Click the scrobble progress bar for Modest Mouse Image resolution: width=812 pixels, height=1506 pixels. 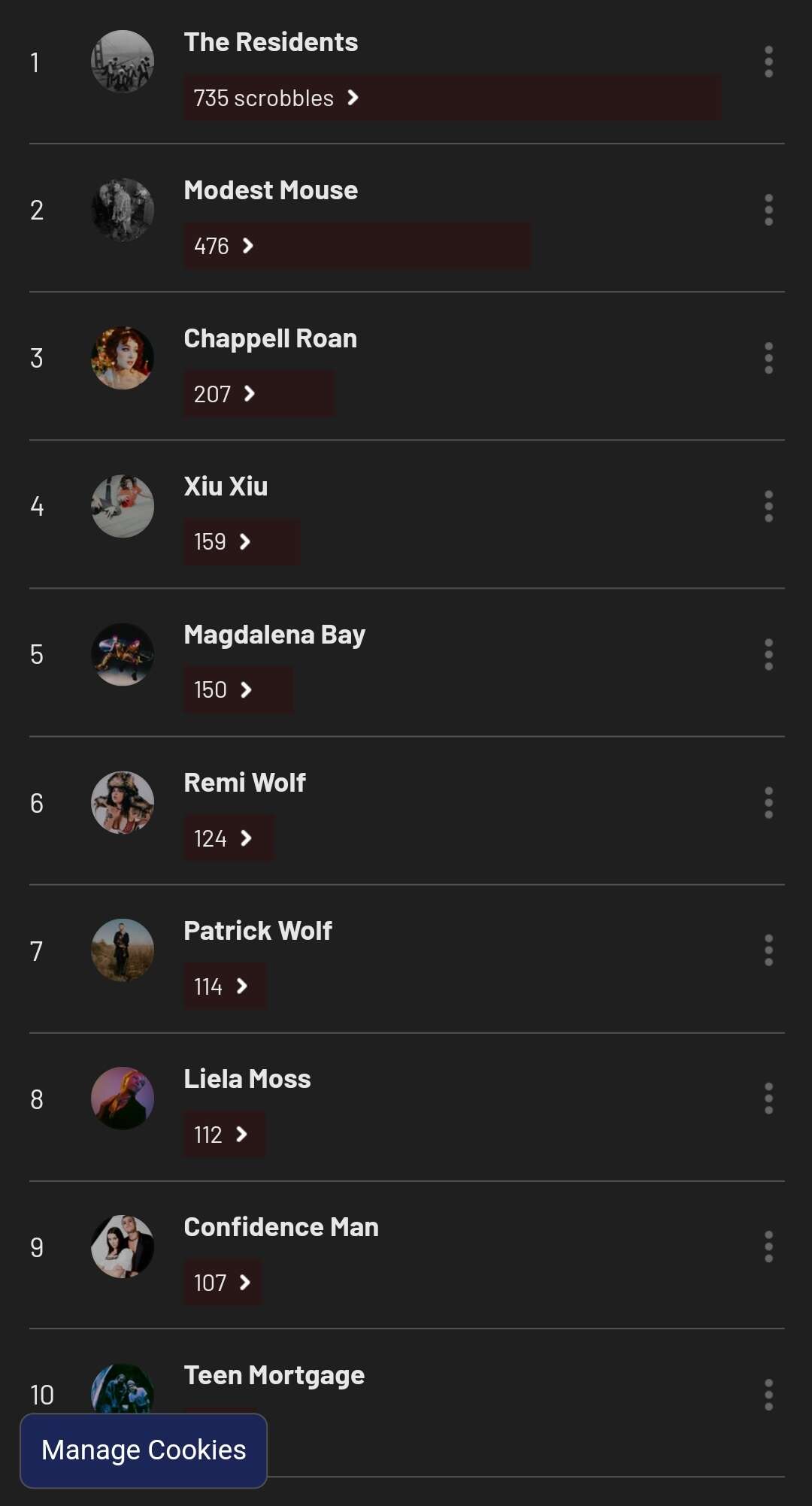click(357, 245)
